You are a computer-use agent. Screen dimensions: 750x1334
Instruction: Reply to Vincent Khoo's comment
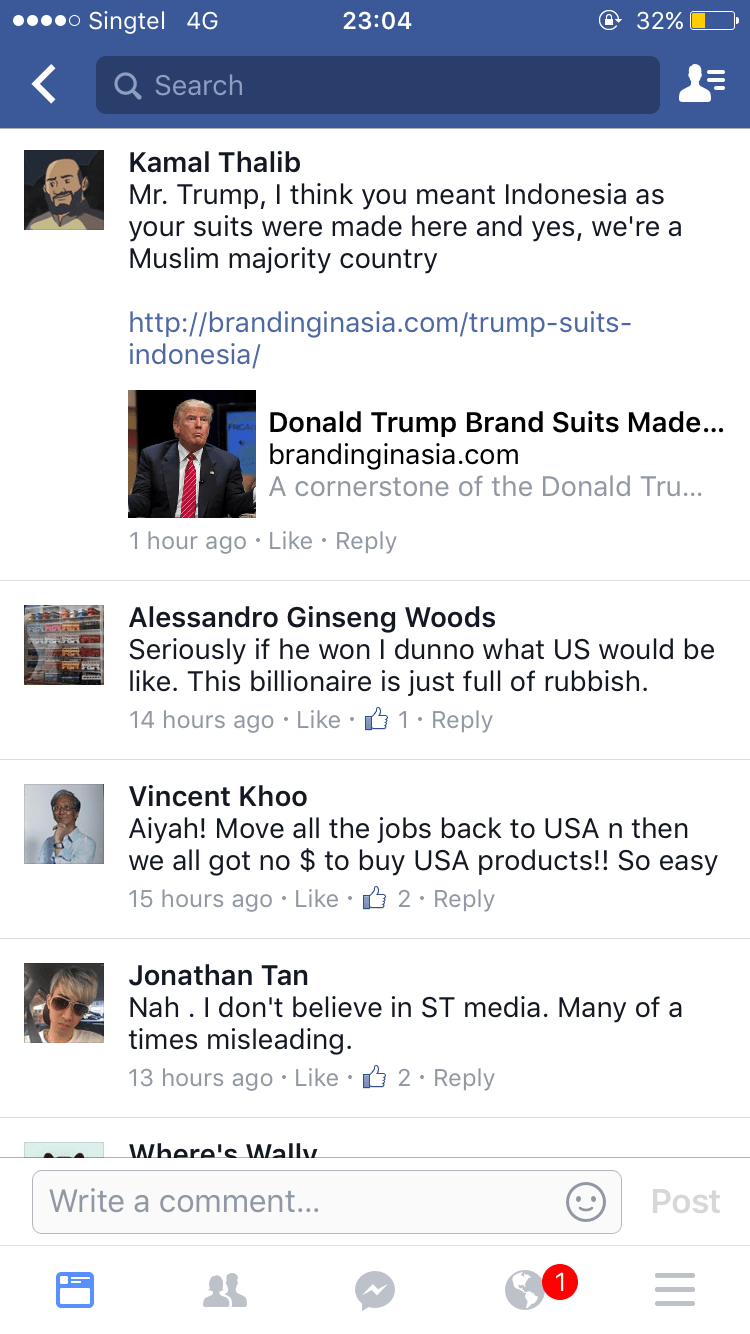pyautogui.click(x=464, y=899)
